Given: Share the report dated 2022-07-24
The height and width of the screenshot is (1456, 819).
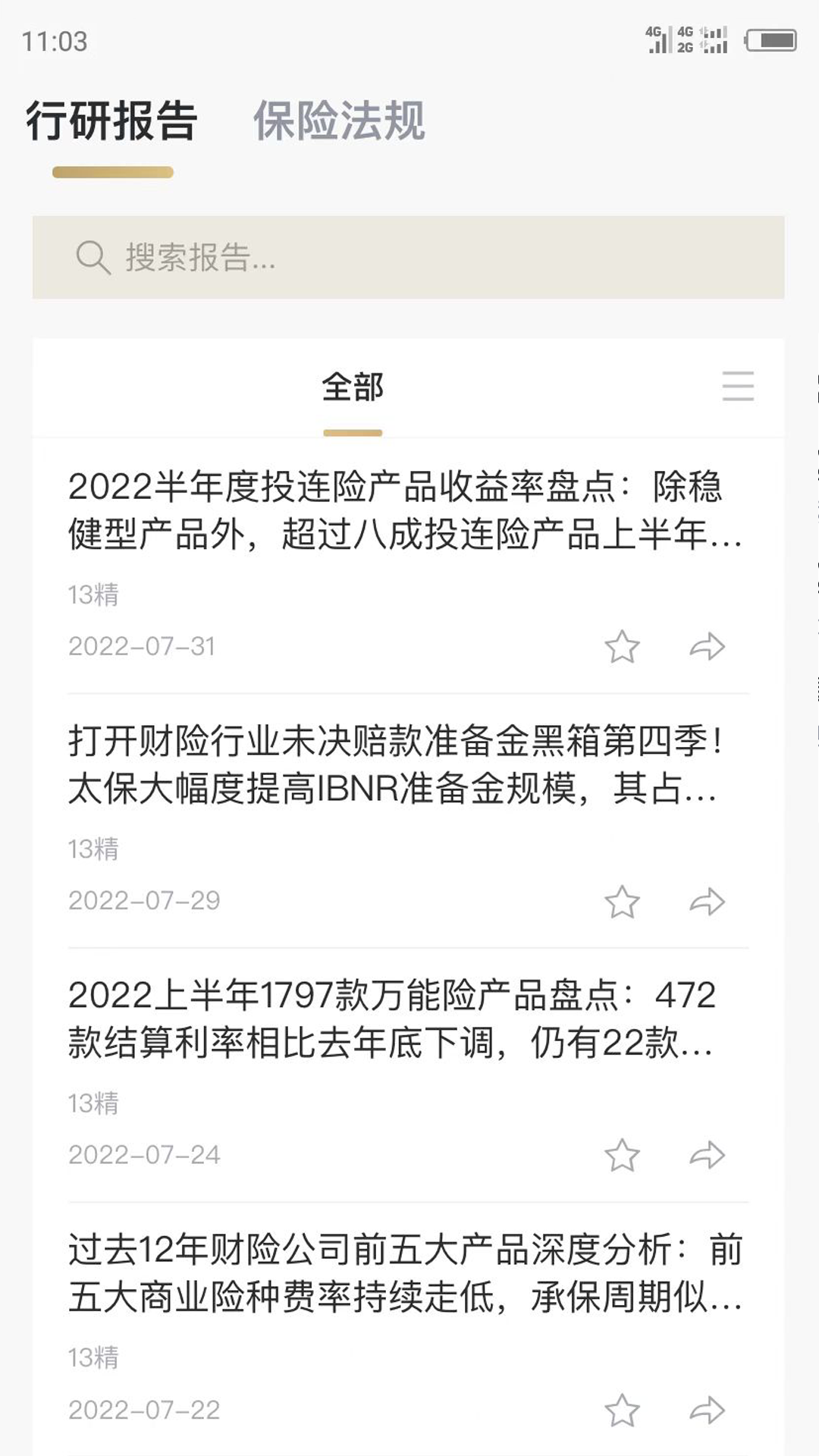Looking at the screenshot, I should point(707,1156).
